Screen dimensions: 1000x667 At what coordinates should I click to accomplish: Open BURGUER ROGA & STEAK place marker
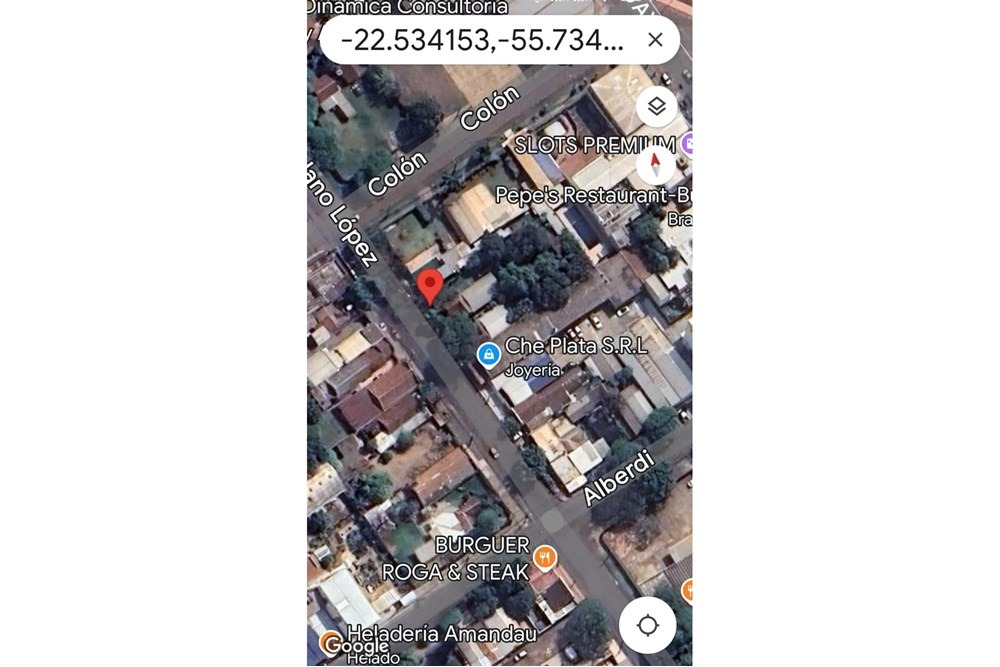(544, 557)
